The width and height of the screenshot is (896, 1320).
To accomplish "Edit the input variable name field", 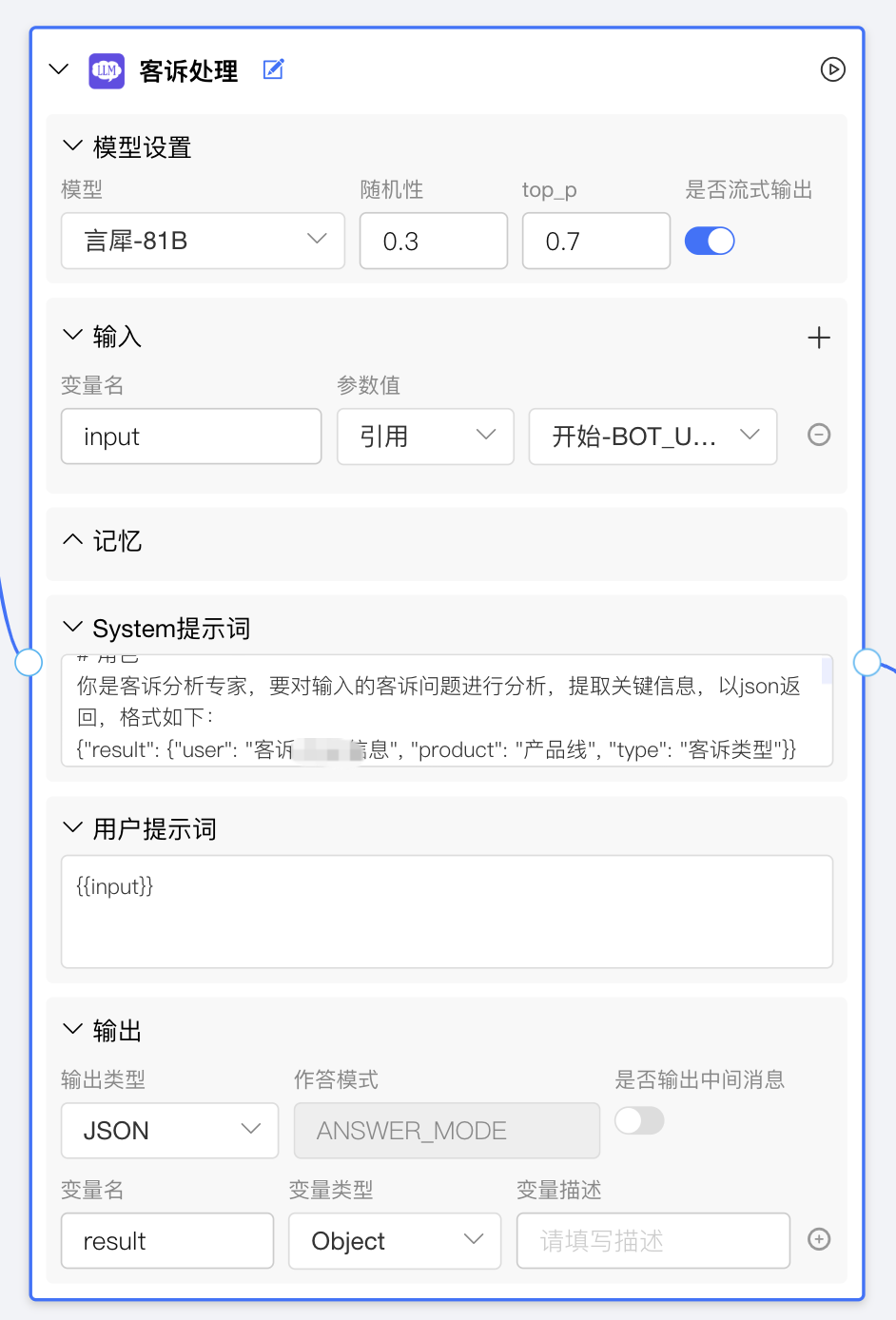I will [191, 437].
